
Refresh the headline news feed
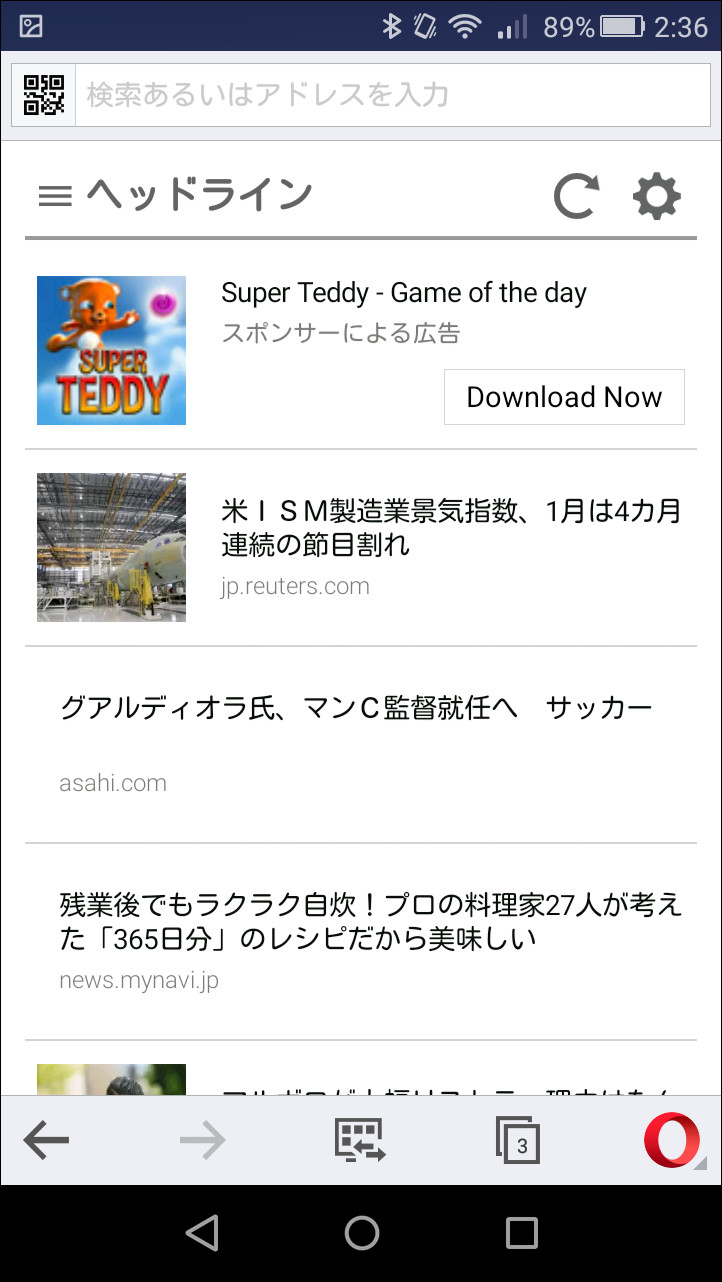(576, 196)
